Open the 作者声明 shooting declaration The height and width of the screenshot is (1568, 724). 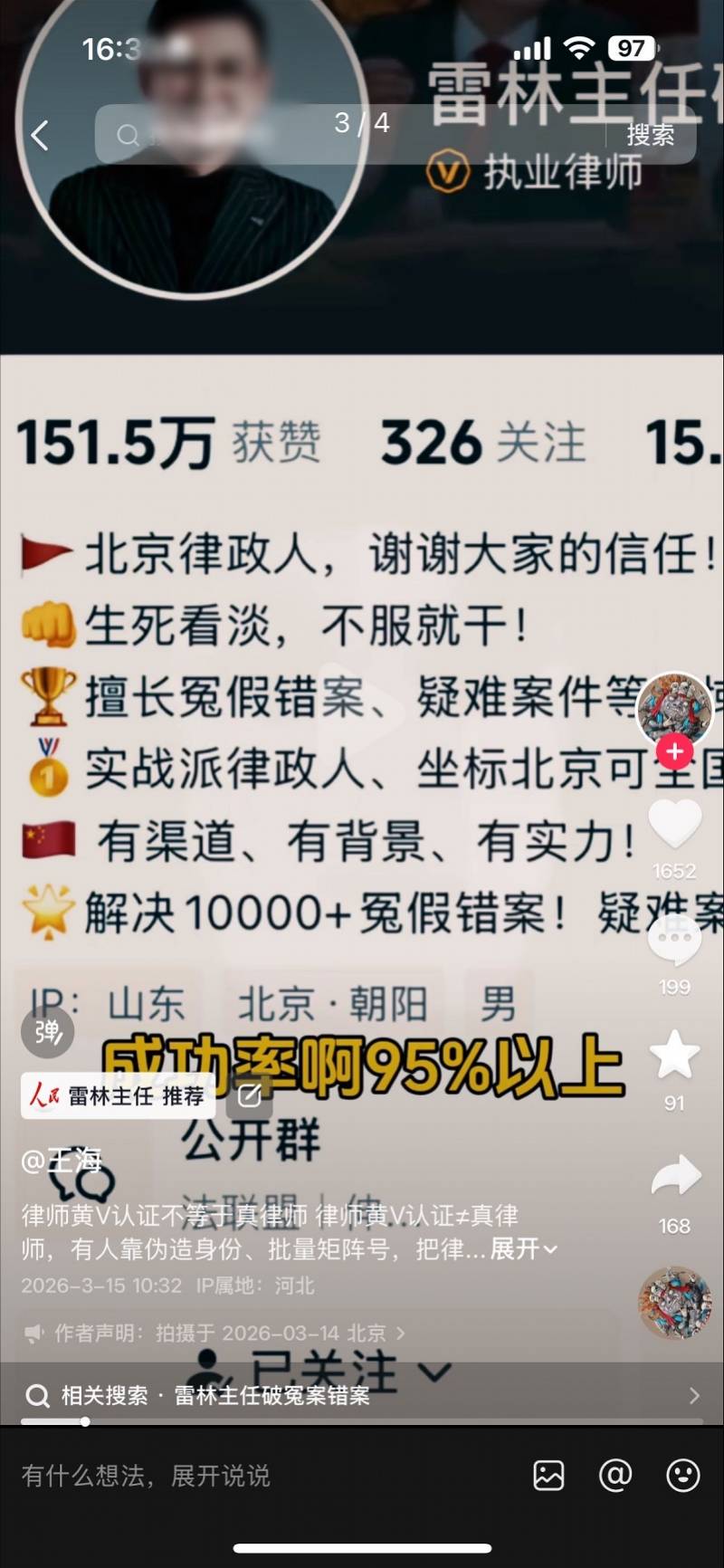(x=214, y=1333)
